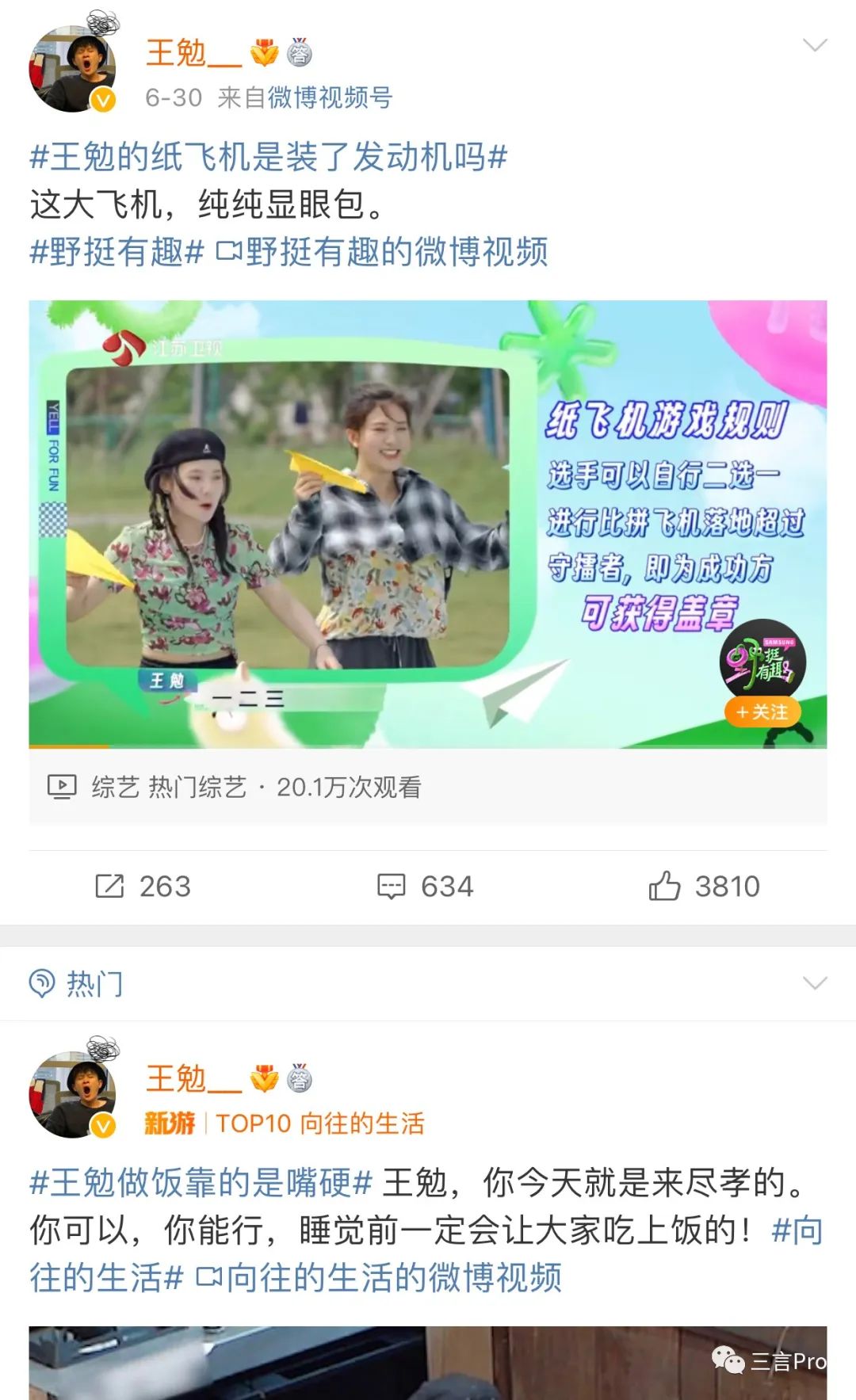
Task: Open comments on the 634-comment post
Action: pyautogui.click(x=426, y=886)
